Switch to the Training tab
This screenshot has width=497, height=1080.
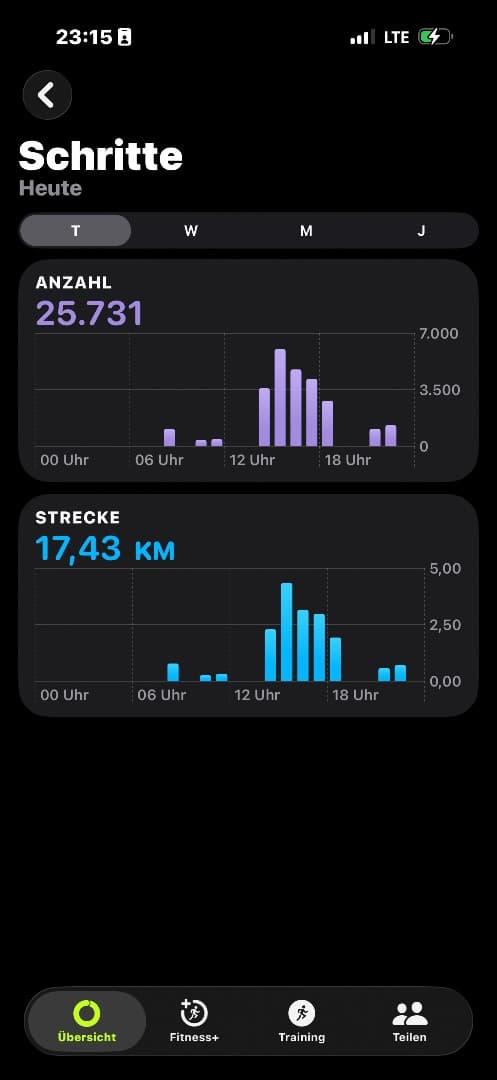coord(302,1021)
